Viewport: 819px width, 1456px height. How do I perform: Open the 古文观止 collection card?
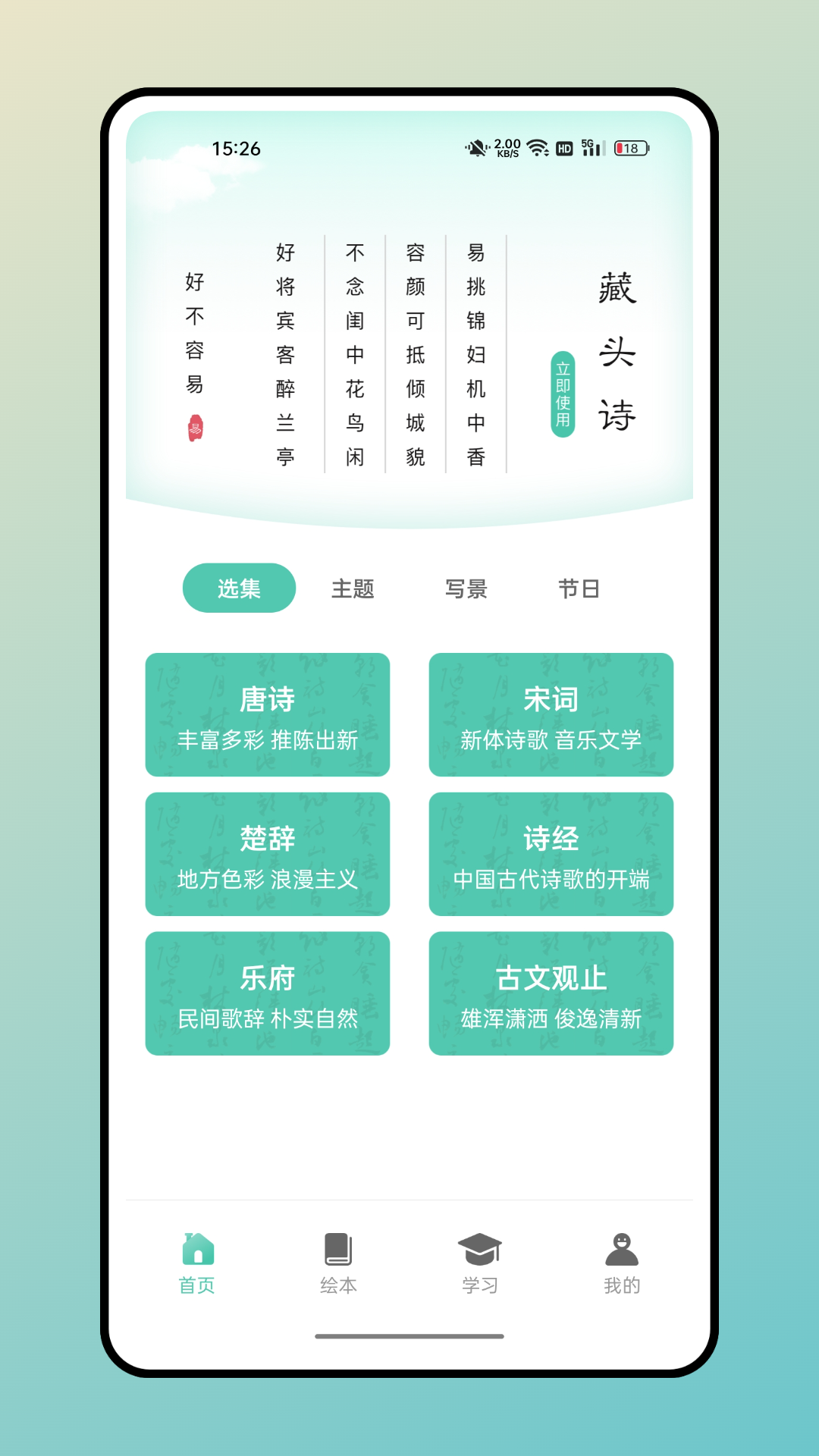coord(551,993)
